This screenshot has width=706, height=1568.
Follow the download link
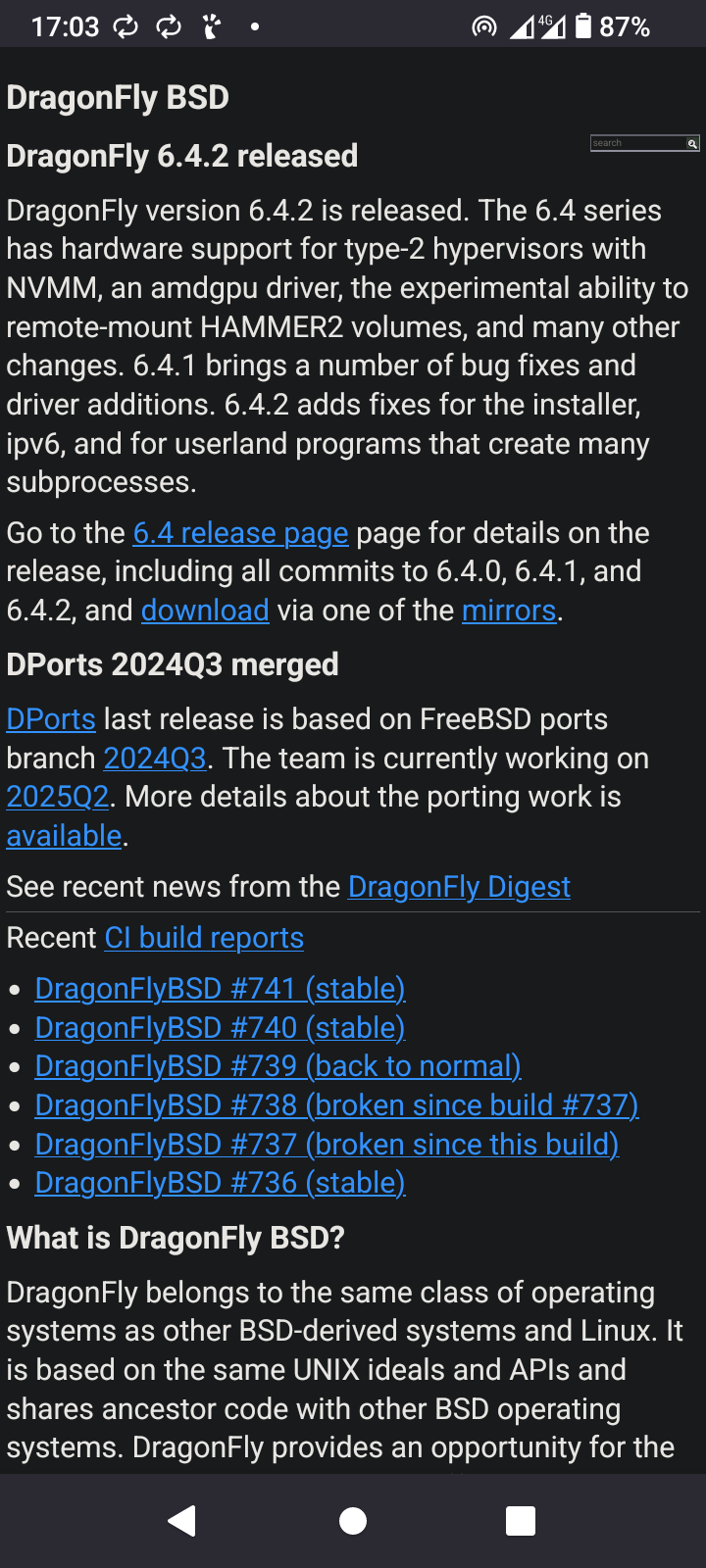pyautogui.click(x=205, y=611)
